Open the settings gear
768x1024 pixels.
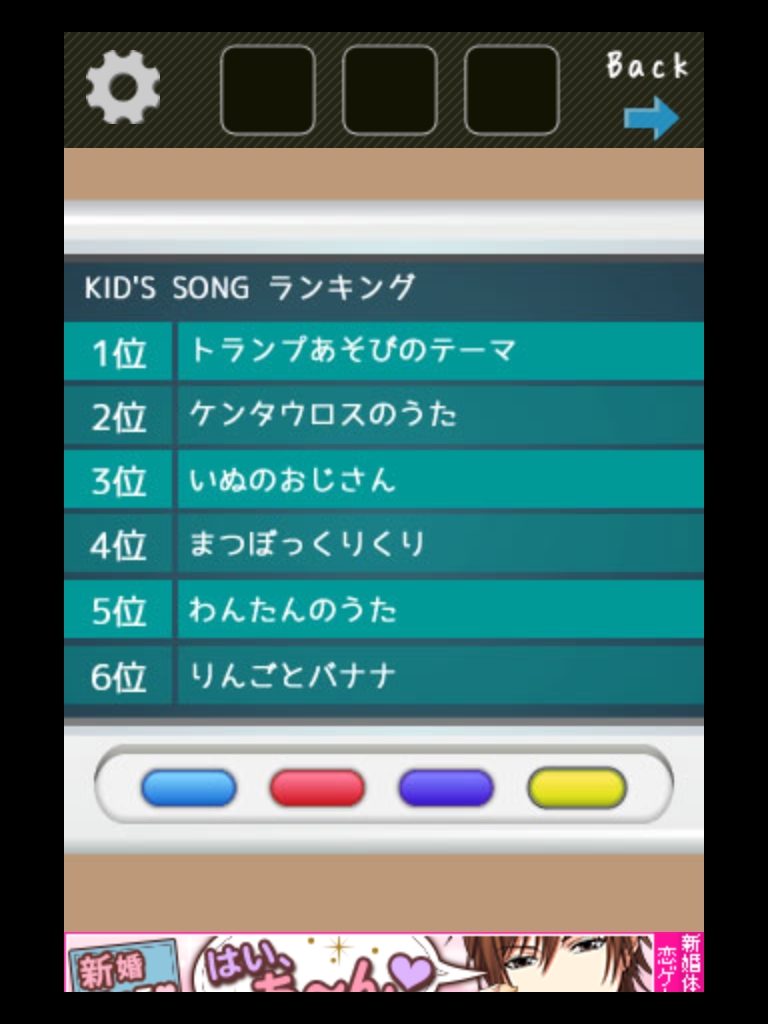point(122,88)
